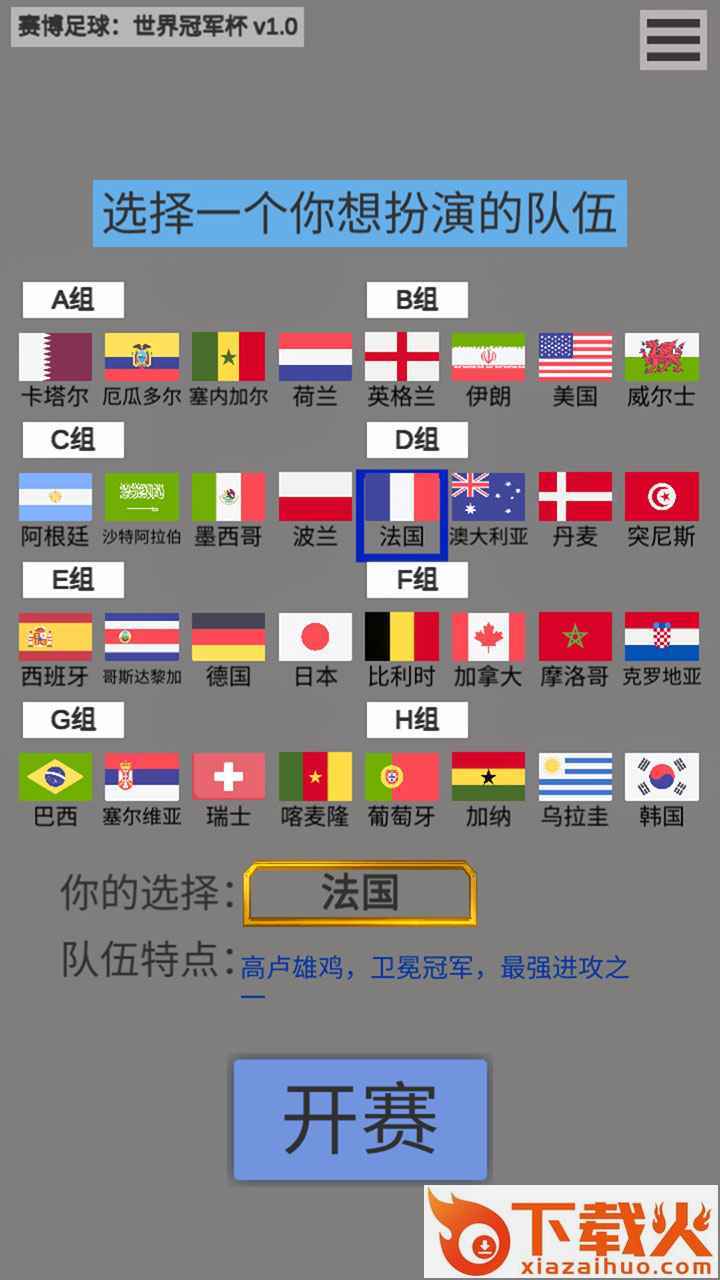Open the hamburger menu
This screenshot has width=720, height=1280.
pyautogui.click(x=673, y=40)
